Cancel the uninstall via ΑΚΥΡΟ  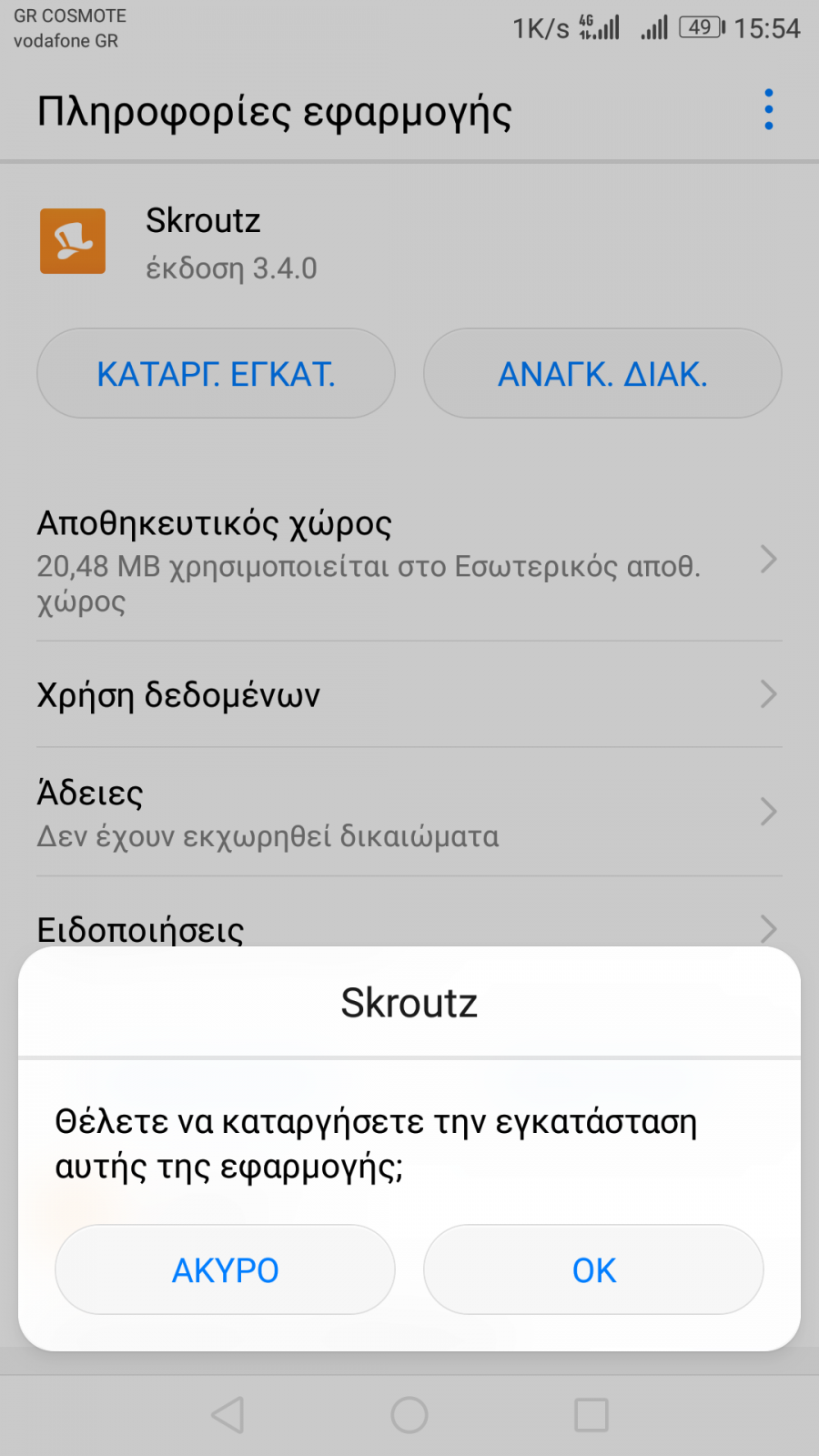[x=225, y=1269]
